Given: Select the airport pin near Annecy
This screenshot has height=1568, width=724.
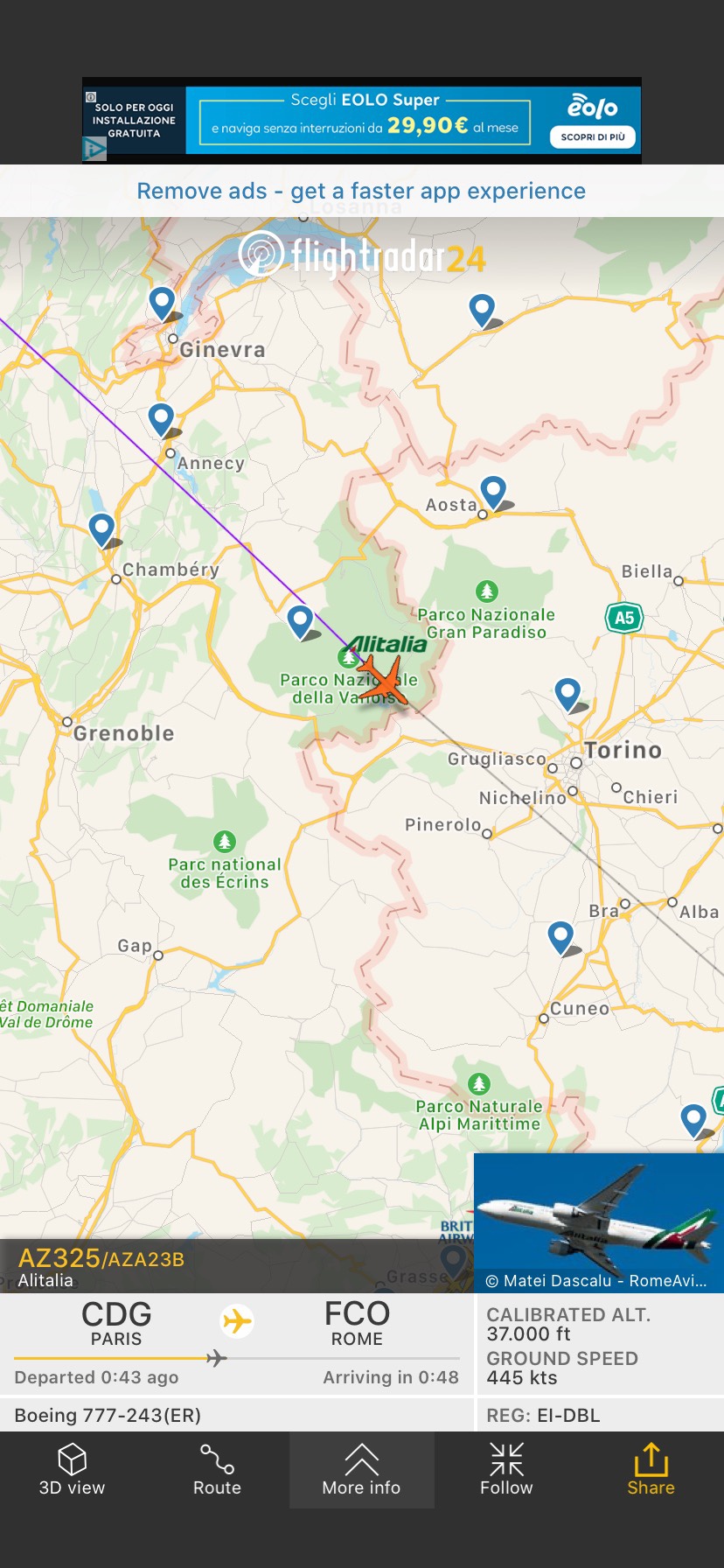Looking at the screenshot, I should pyautogui.click(x=161, y=418).
